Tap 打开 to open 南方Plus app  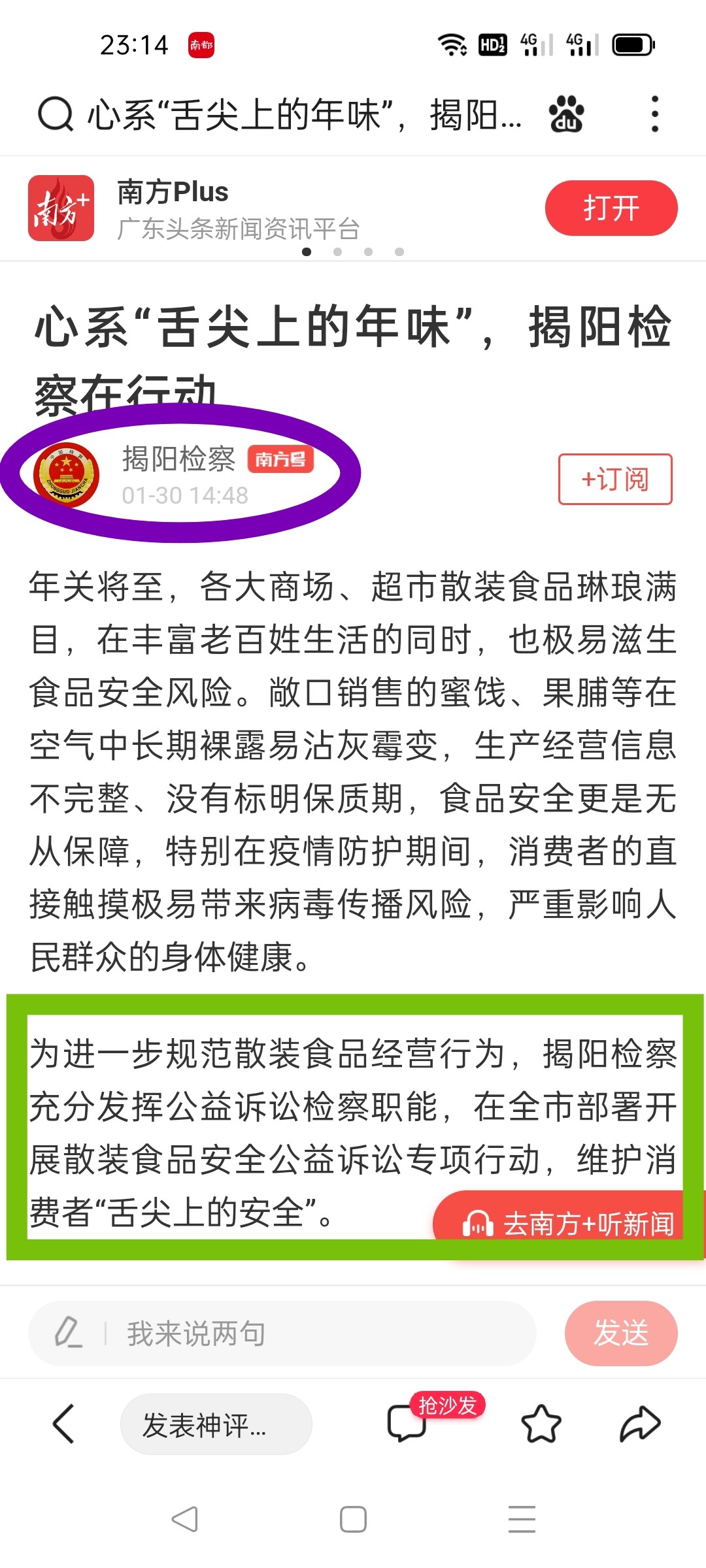[x=611, y=208]
